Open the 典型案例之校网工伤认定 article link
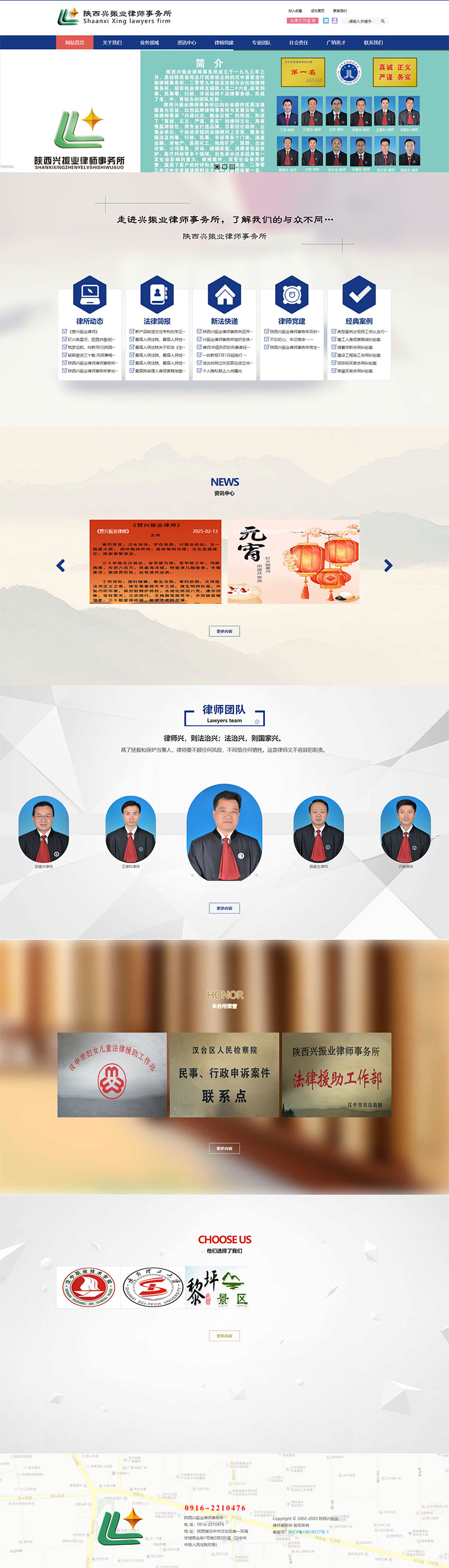The image size is (449, 1568). tap(361, 332)
